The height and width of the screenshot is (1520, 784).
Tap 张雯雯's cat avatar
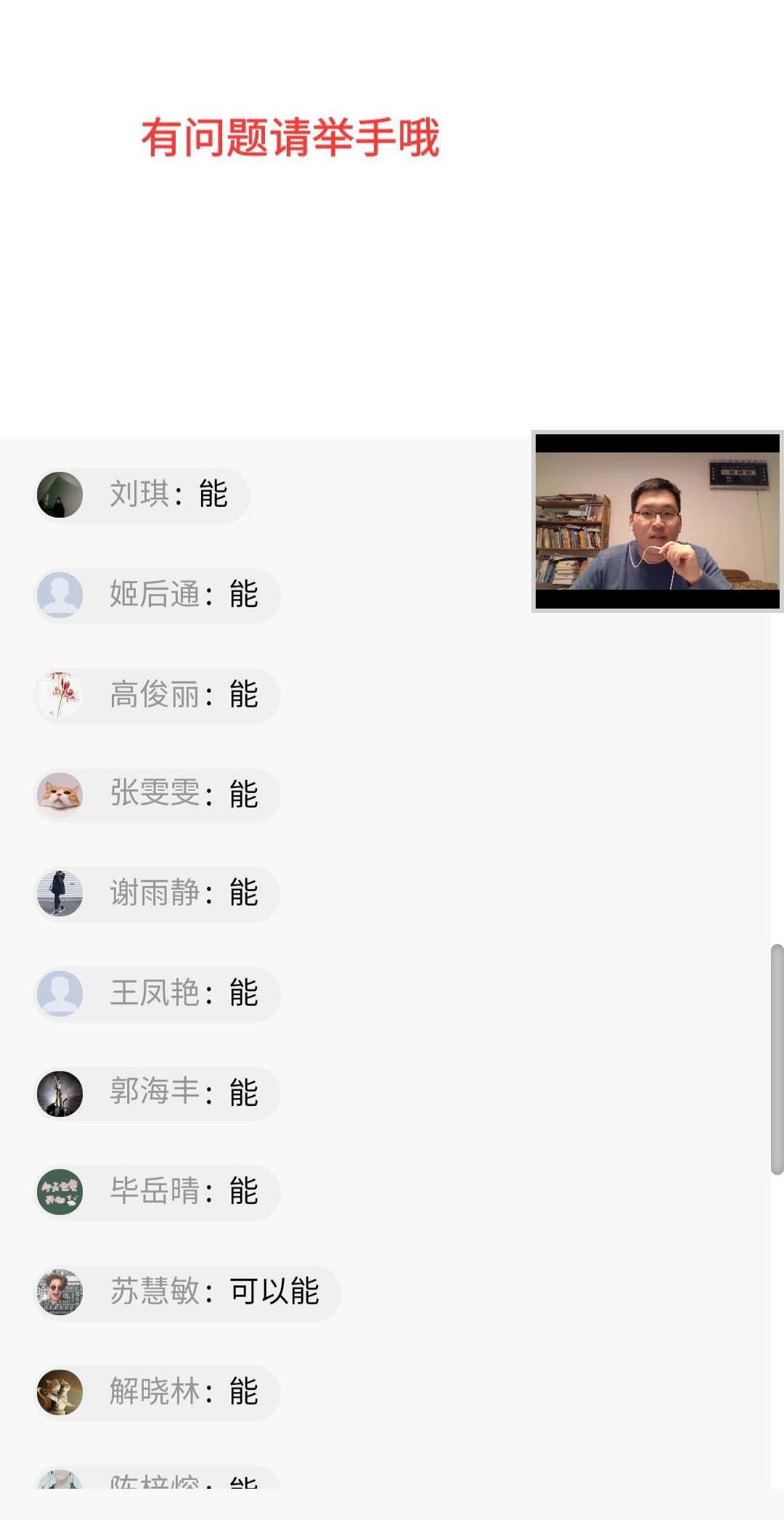click(x=60, y=794)
